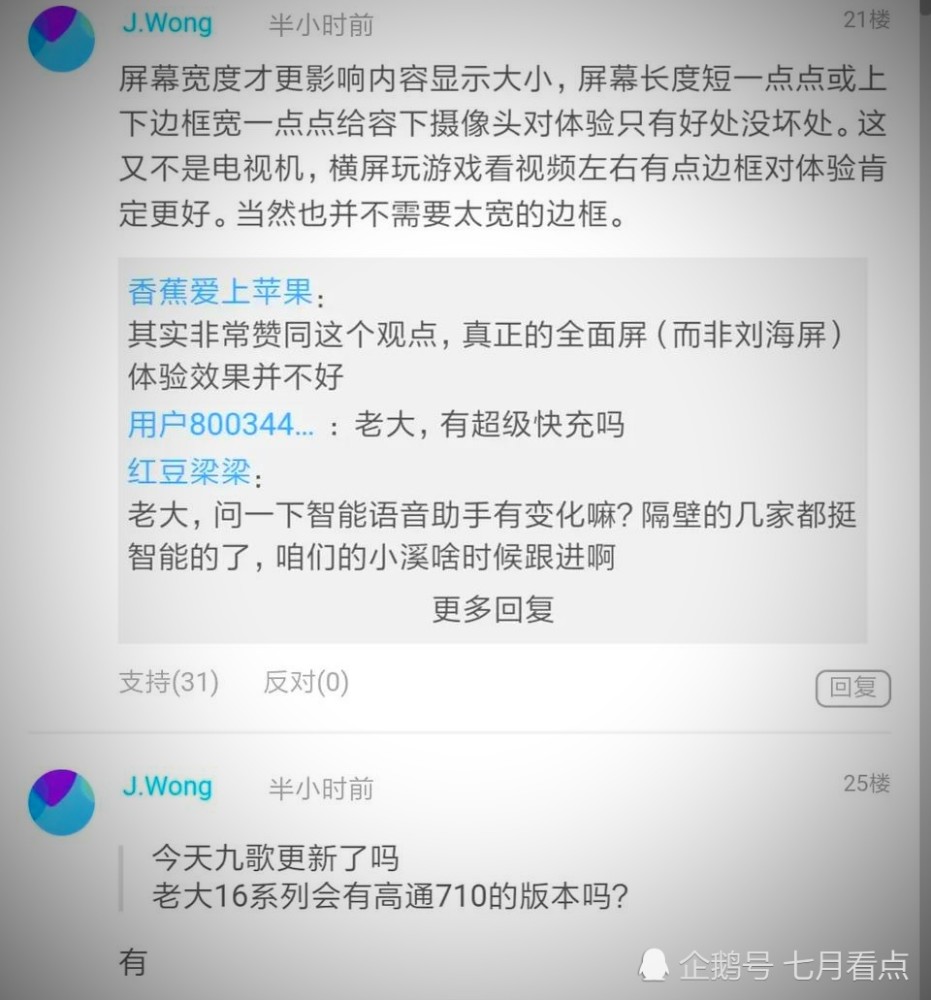Toggle the quoted replies block open
This screenshot has width=931, height=1000.
[x=493, y=450]
